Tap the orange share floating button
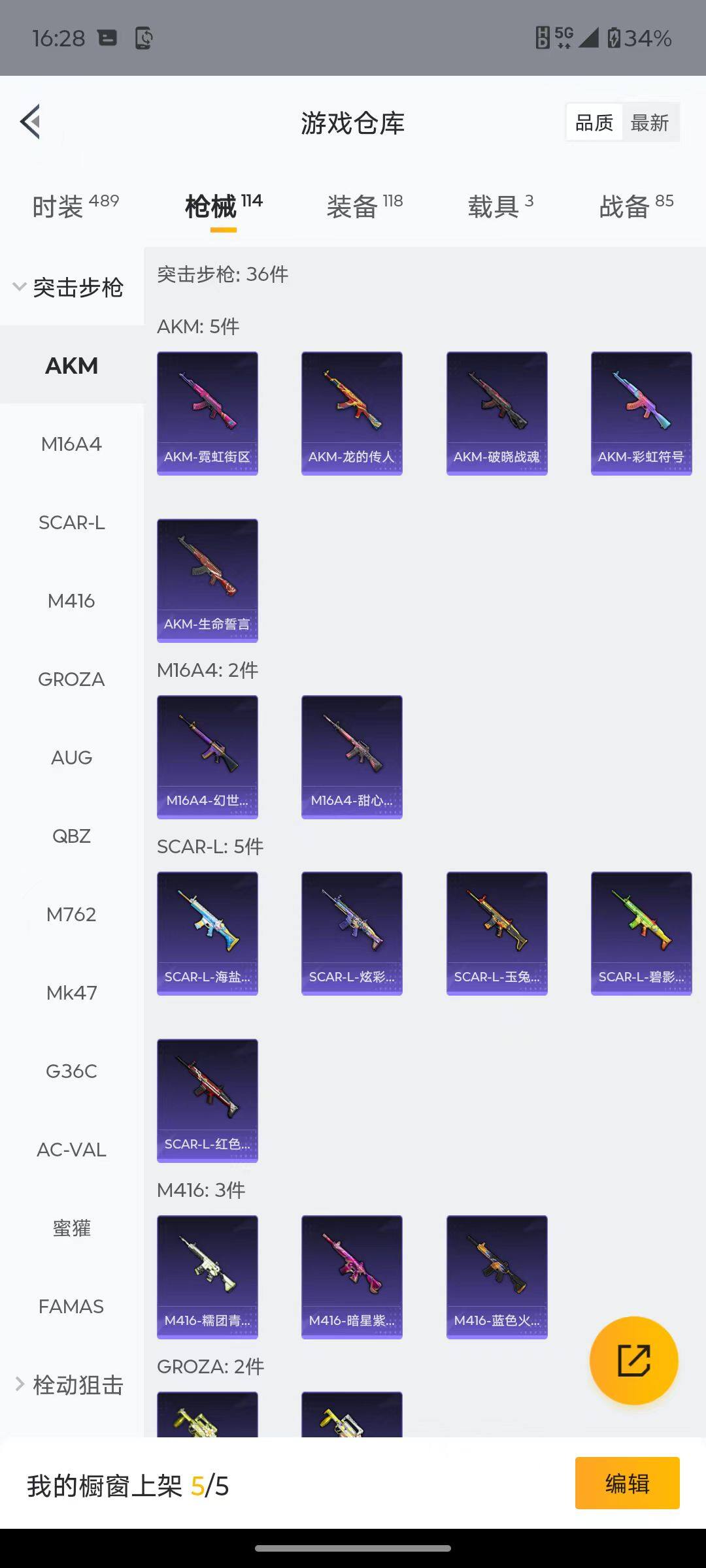The image size is (706, 1568). pos(633,1360)
